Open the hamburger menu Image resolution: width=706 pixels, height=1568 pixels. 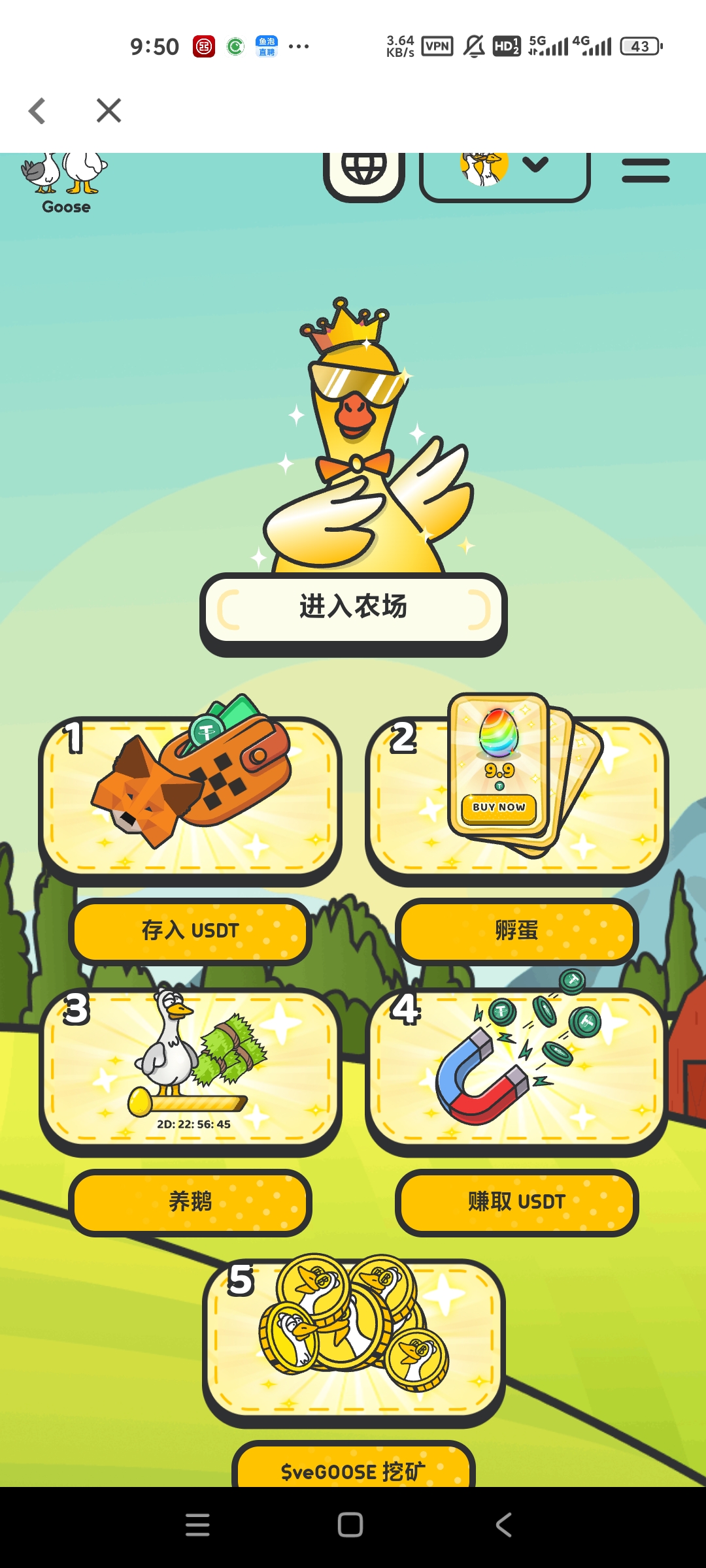click(x=645, y=171)
